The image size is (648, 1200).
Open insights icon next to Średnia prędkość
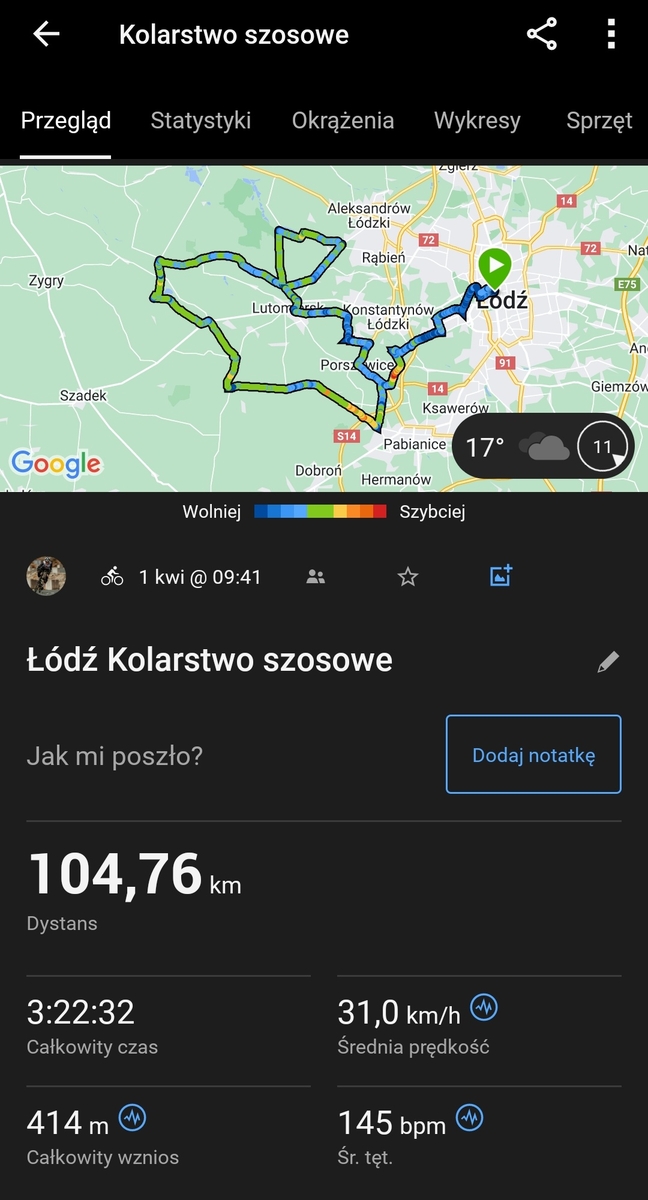coord(484,1009)
